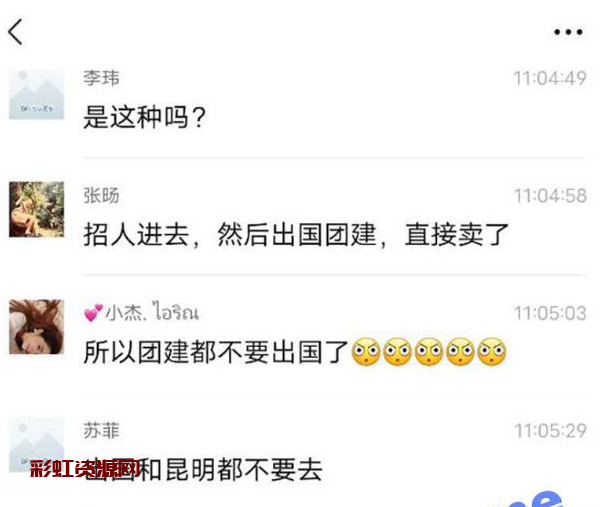The height and width of the screenshot is (507, 603).
Task: Open the three-dot overflow menu
Action: tap(567, 32)
